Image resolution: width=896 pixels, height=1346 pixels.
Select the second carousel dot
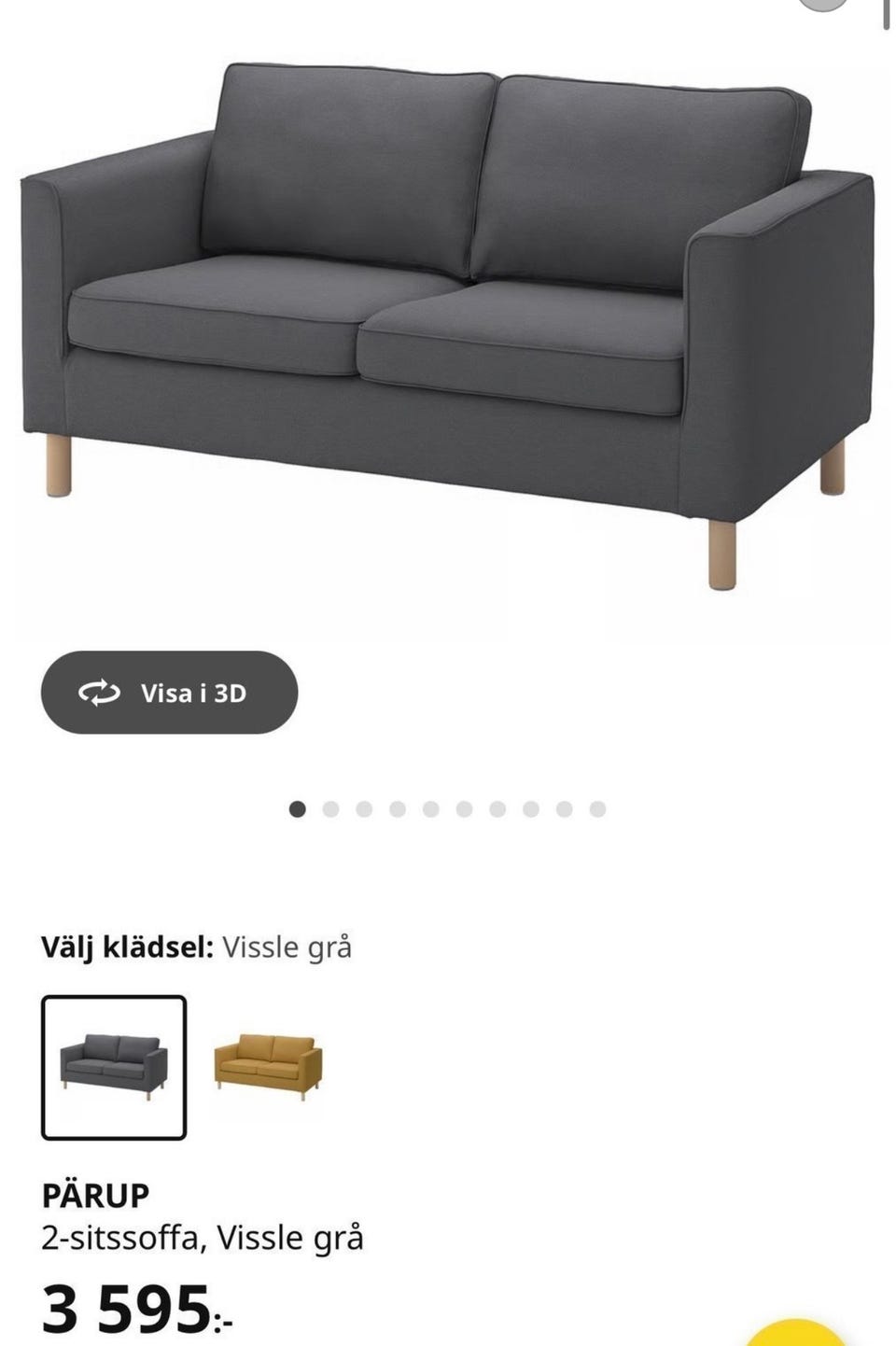pyautogui.click(x=331, y=808)
